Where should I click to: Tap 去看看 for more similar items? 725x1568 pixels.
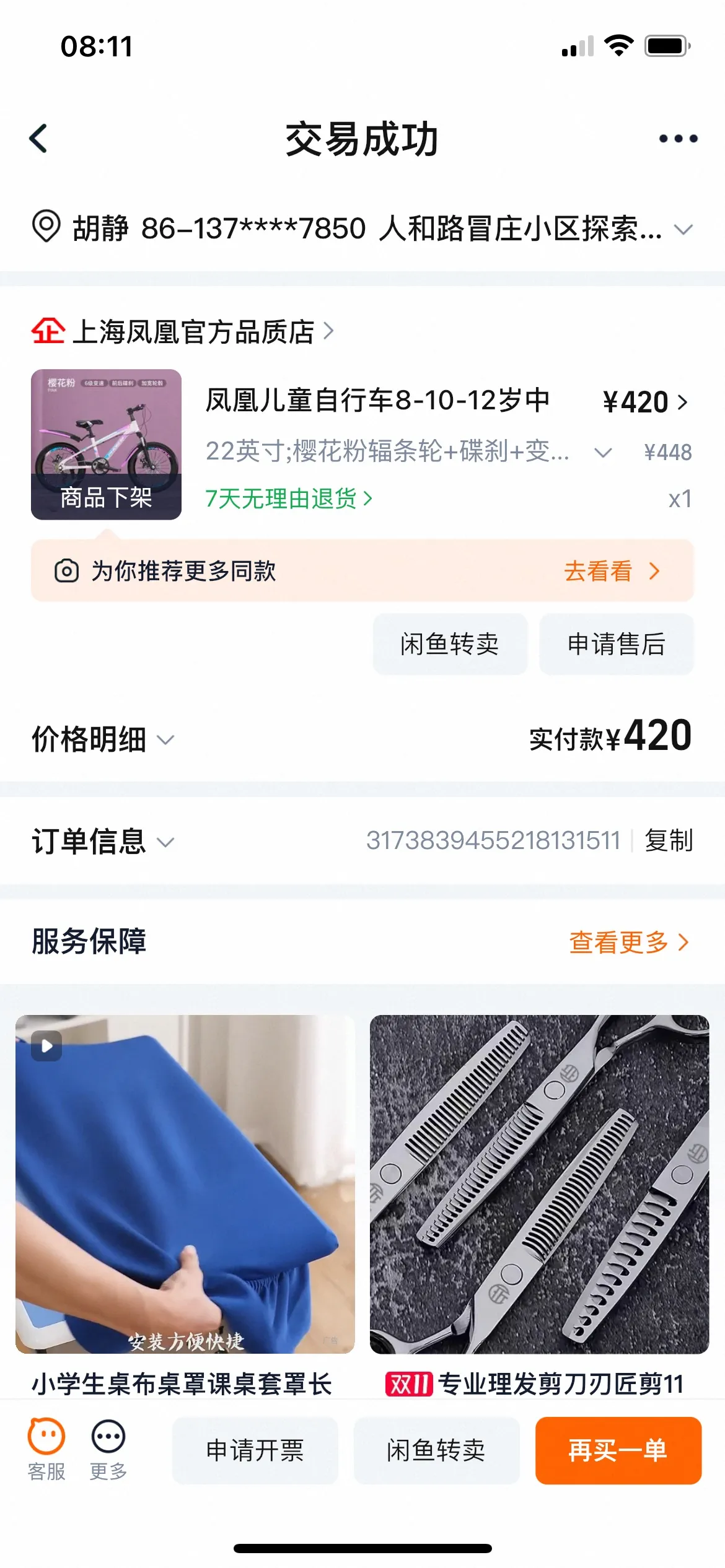point(611,571)
